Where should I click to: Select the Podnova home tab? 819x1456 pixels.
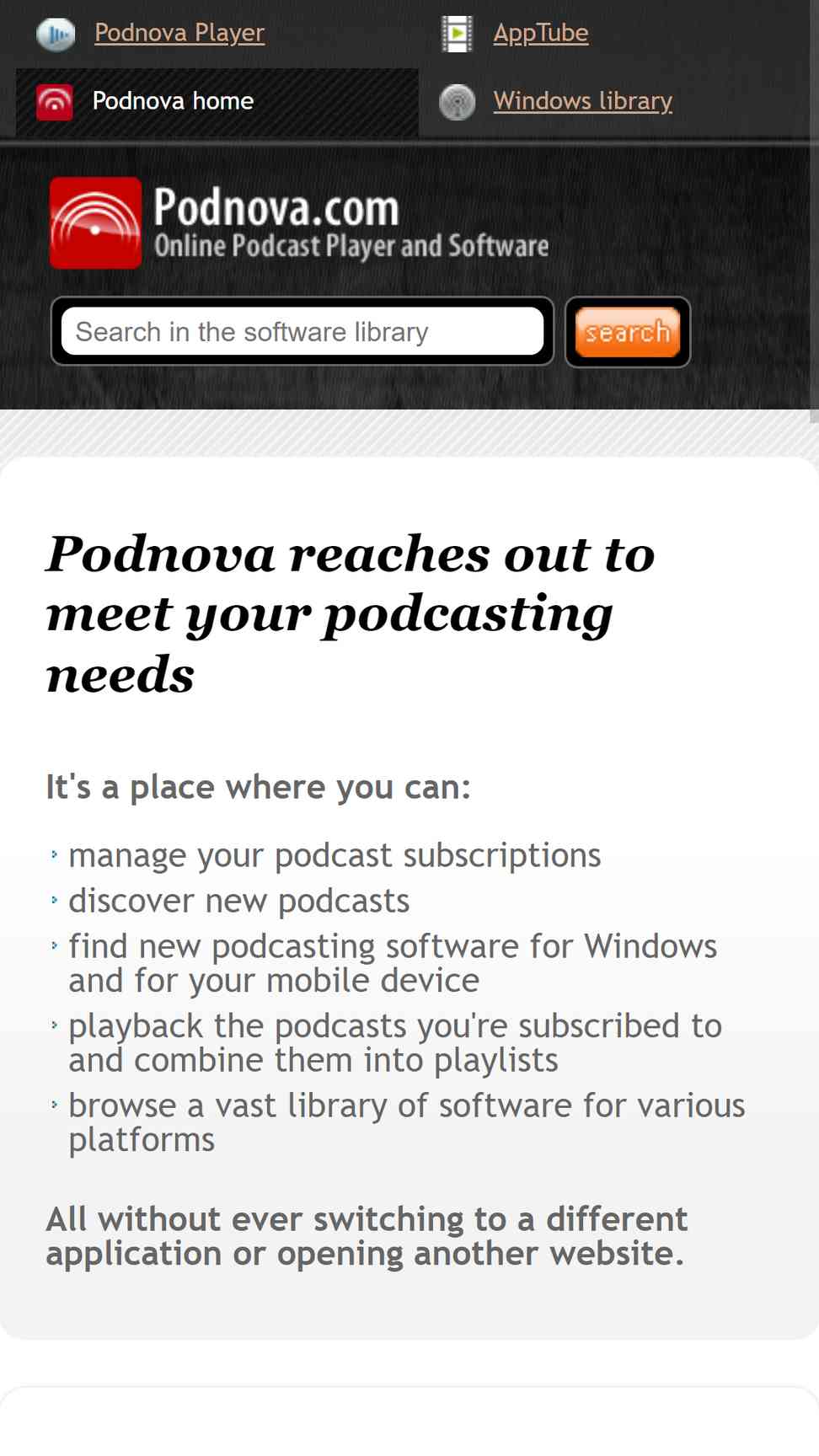tap(217, 102)
